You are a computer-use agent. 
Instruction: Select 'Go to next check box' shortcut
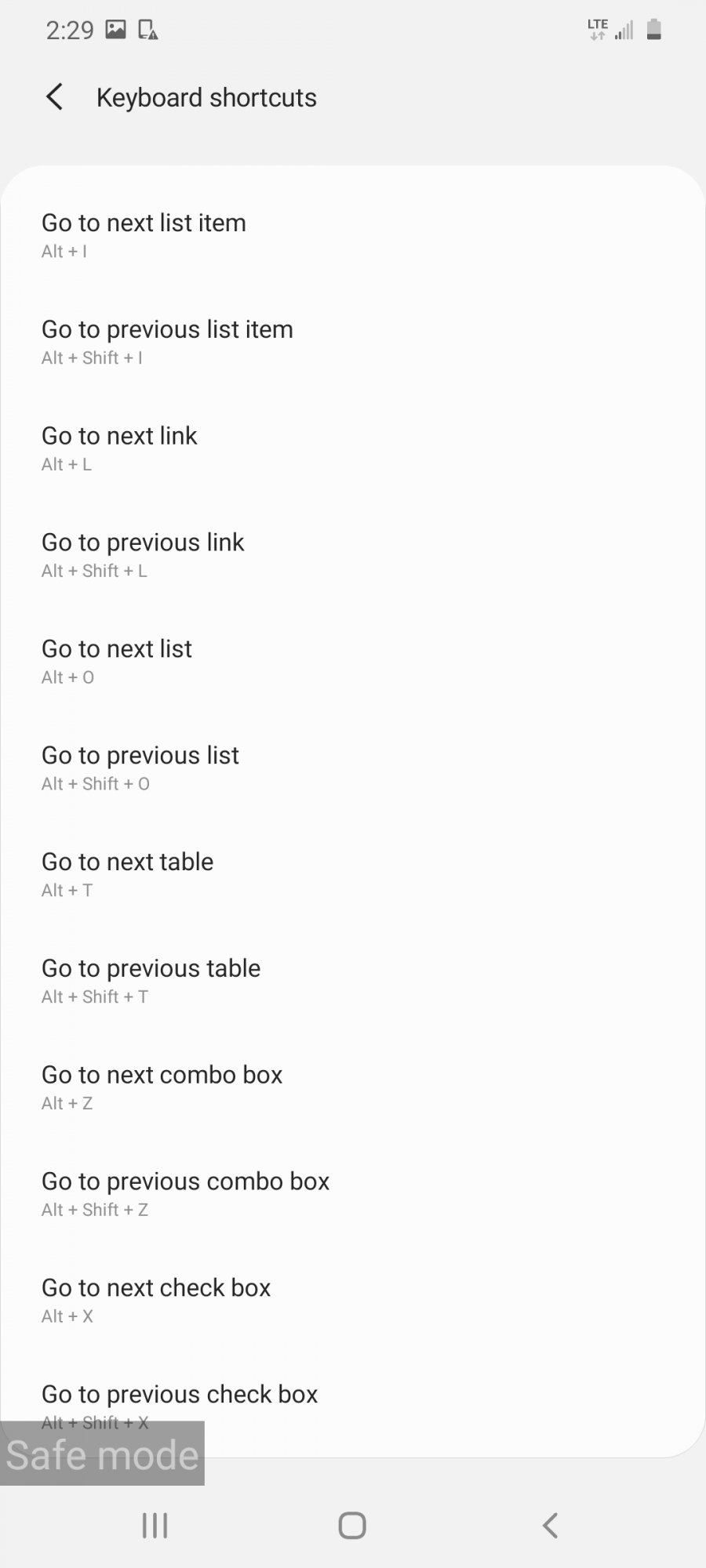[x=353, y=1302]
